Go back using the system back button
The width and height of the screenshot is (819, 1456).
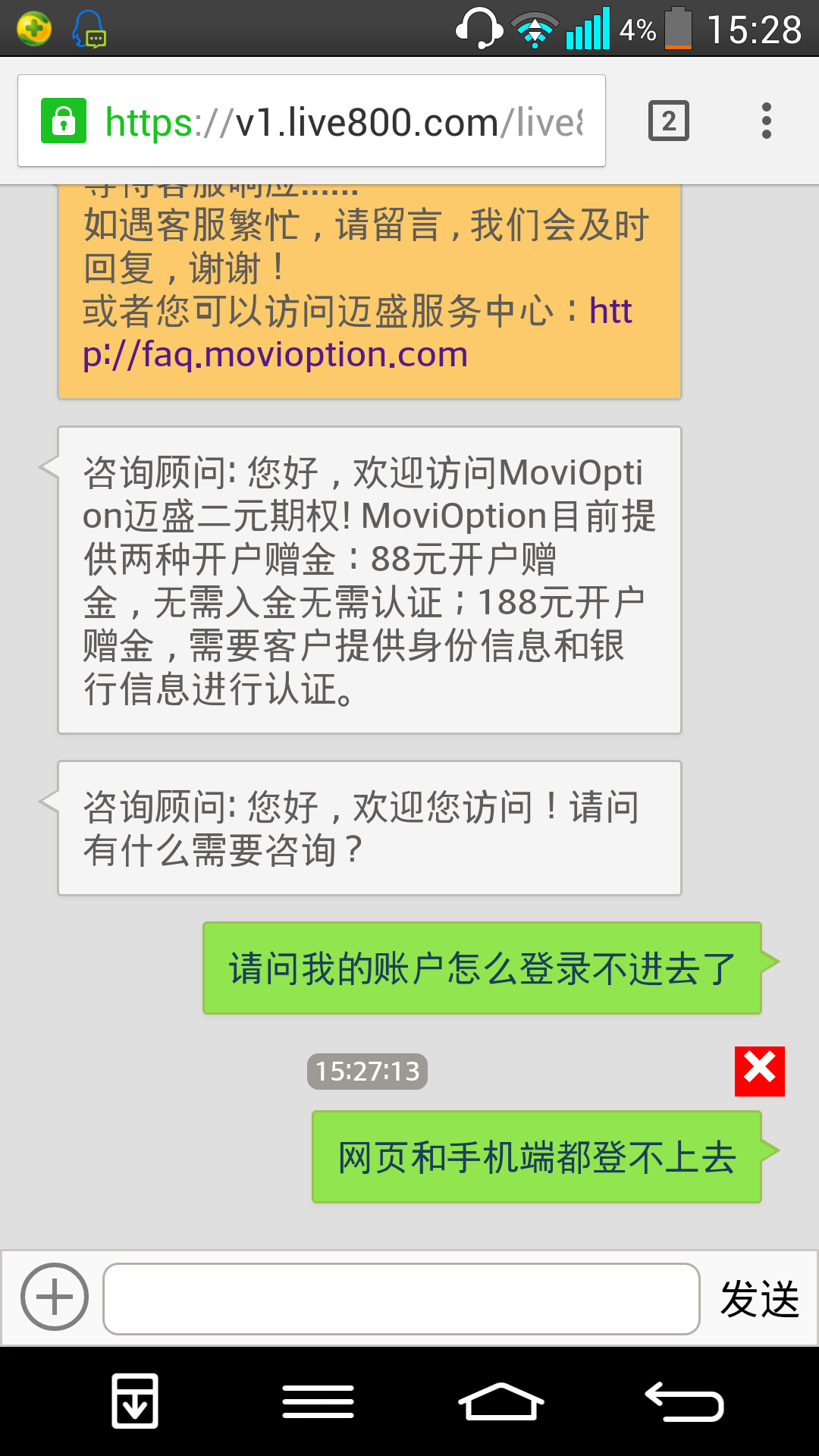pyautogui.click(x=684, y=1401)
